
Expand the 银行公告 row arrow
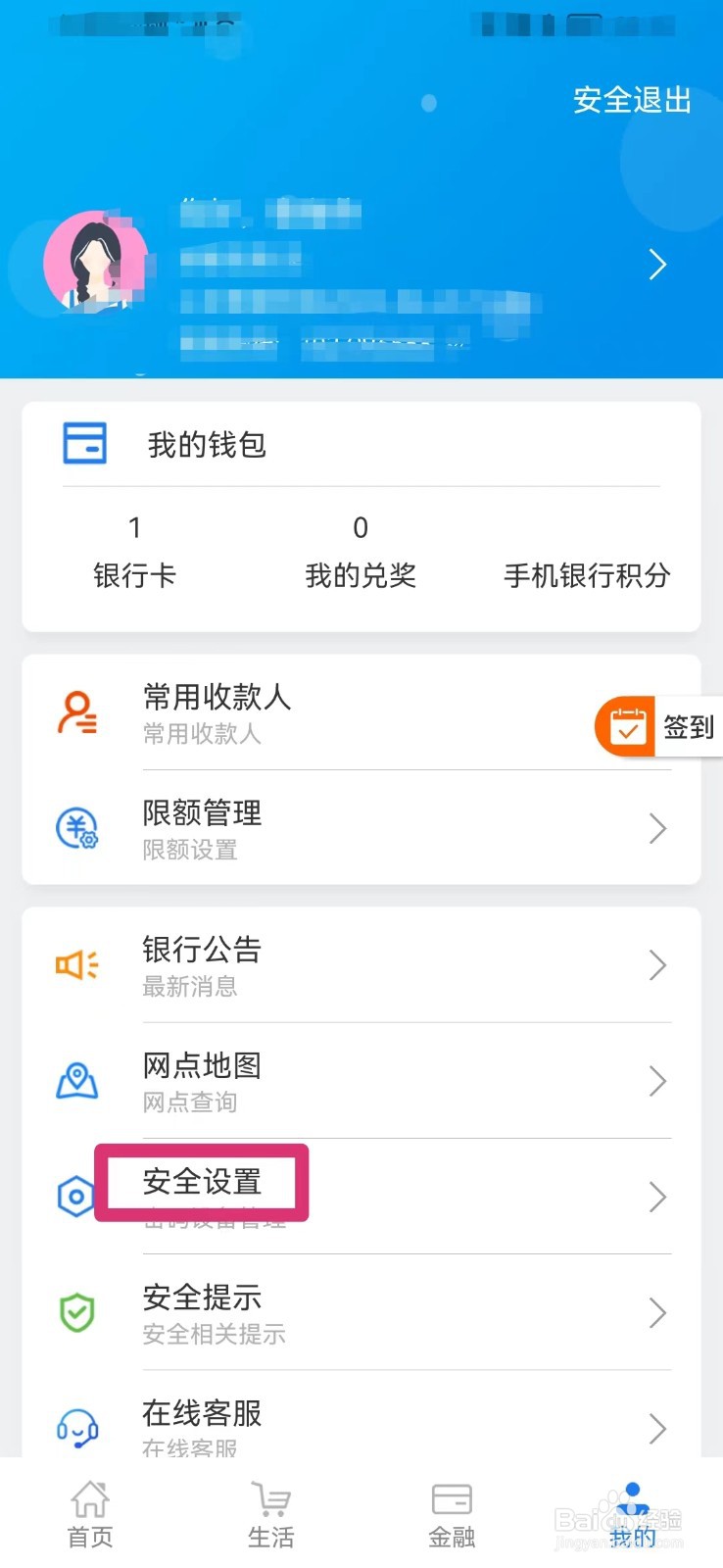(658, 965)
